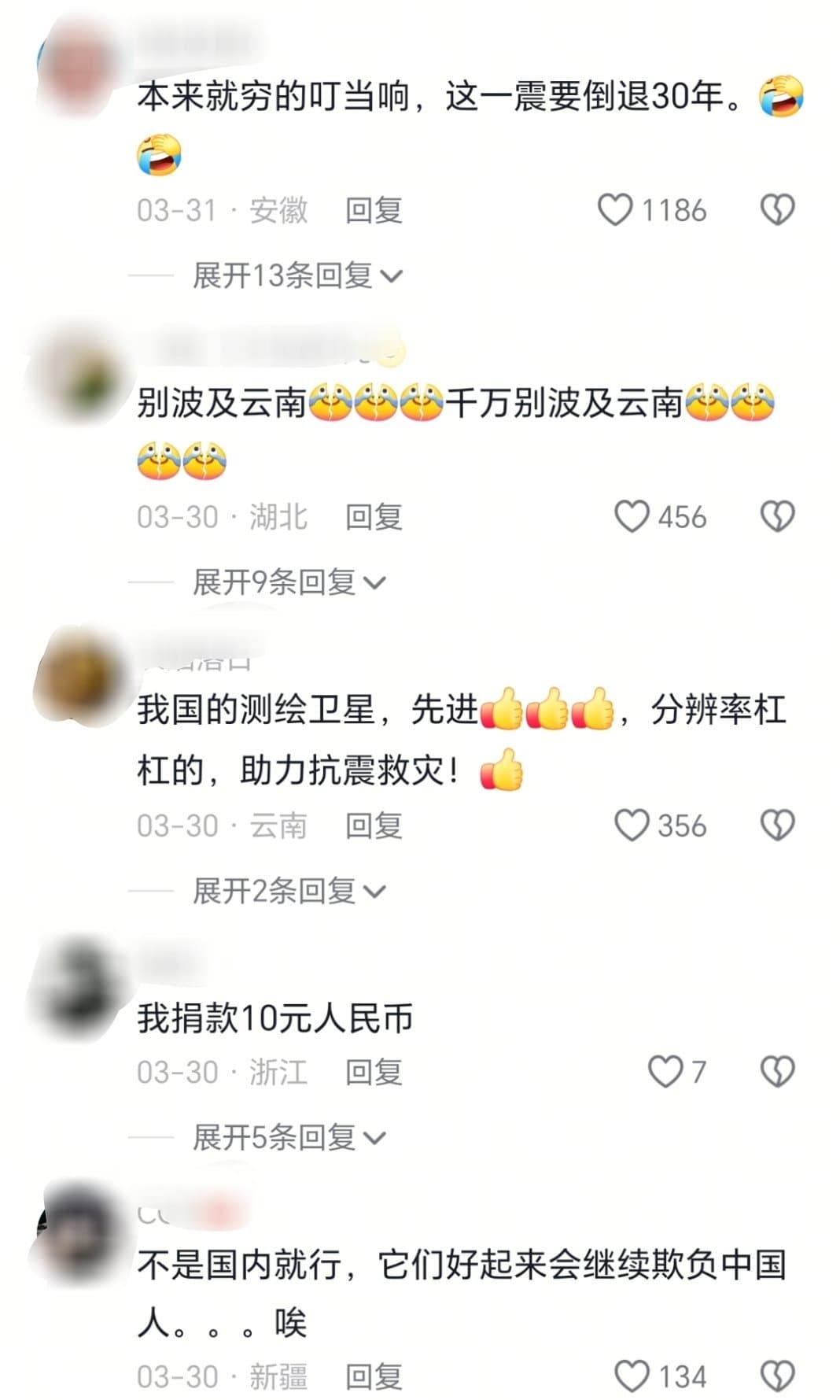Viewport: 840px width, 1400px height.
Task: Dislike the 我捐款10元人民币 comment
Action: click(777, 1072)
